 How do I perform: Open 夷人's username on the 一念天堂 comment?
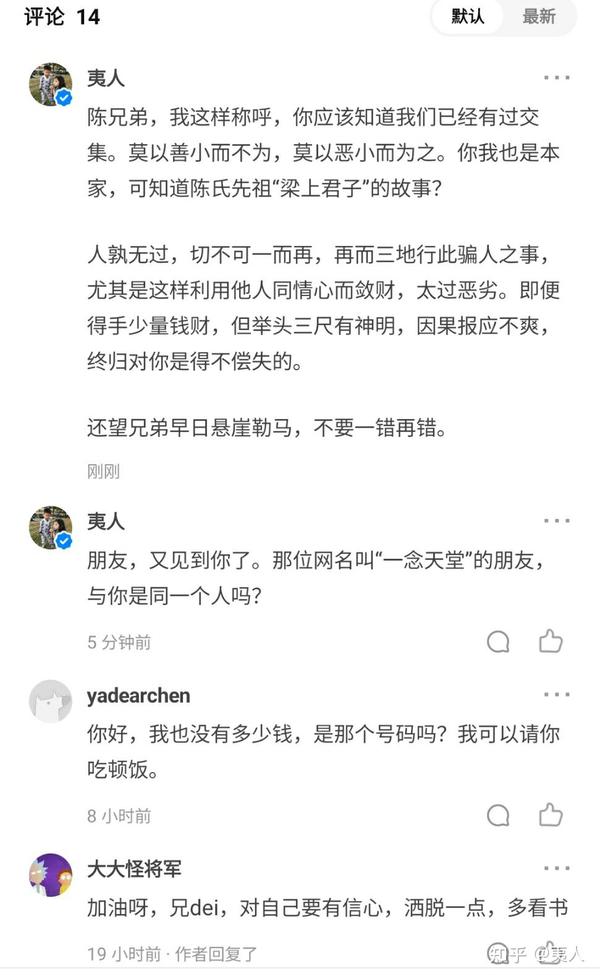[106, 521]
